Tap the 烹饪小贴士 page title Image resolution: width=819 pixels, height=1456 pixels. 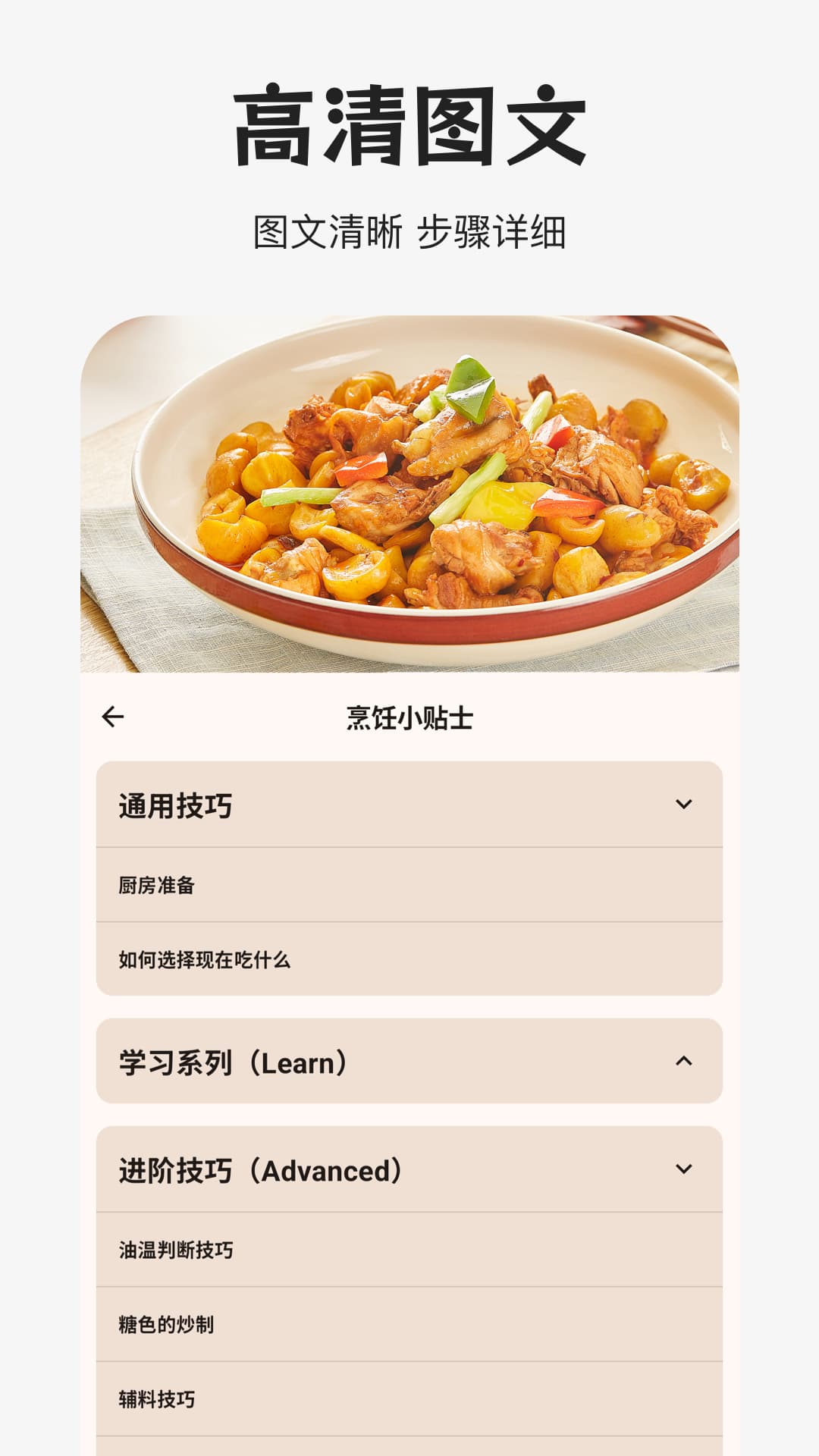coord(409,715)
